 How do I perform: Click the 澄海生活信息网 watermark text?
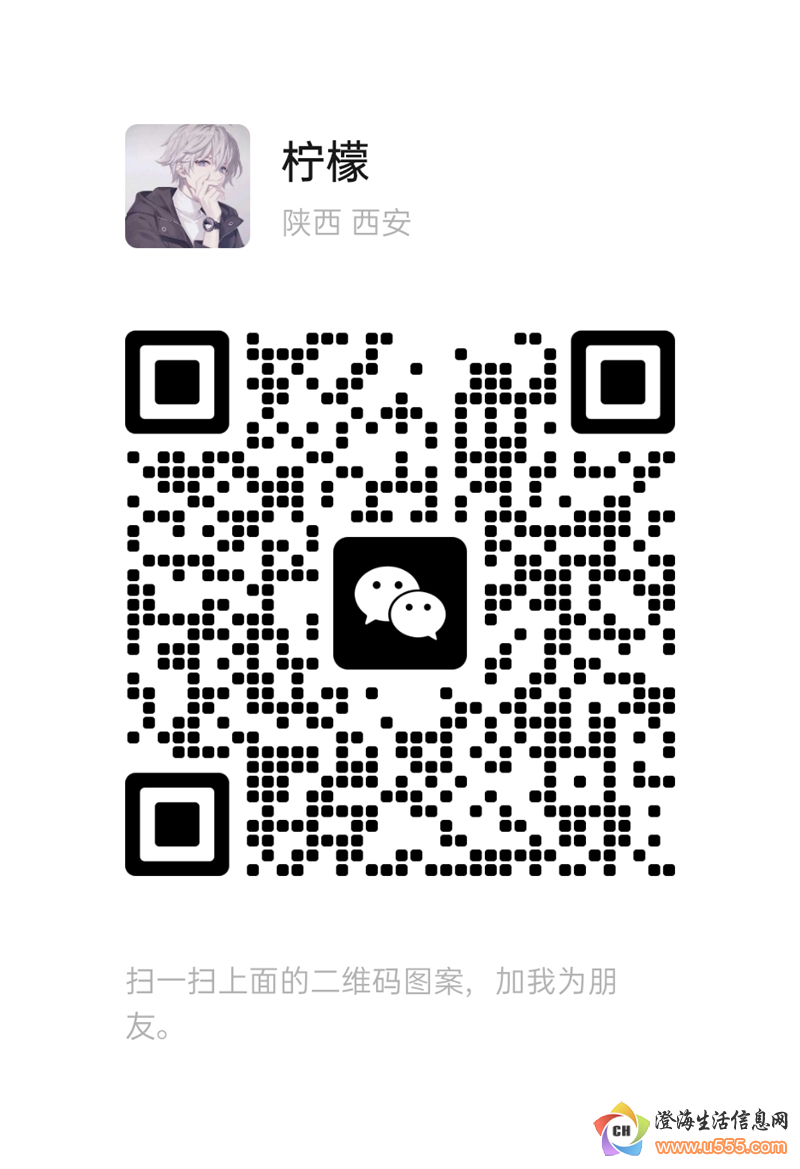pos(722,1118)
